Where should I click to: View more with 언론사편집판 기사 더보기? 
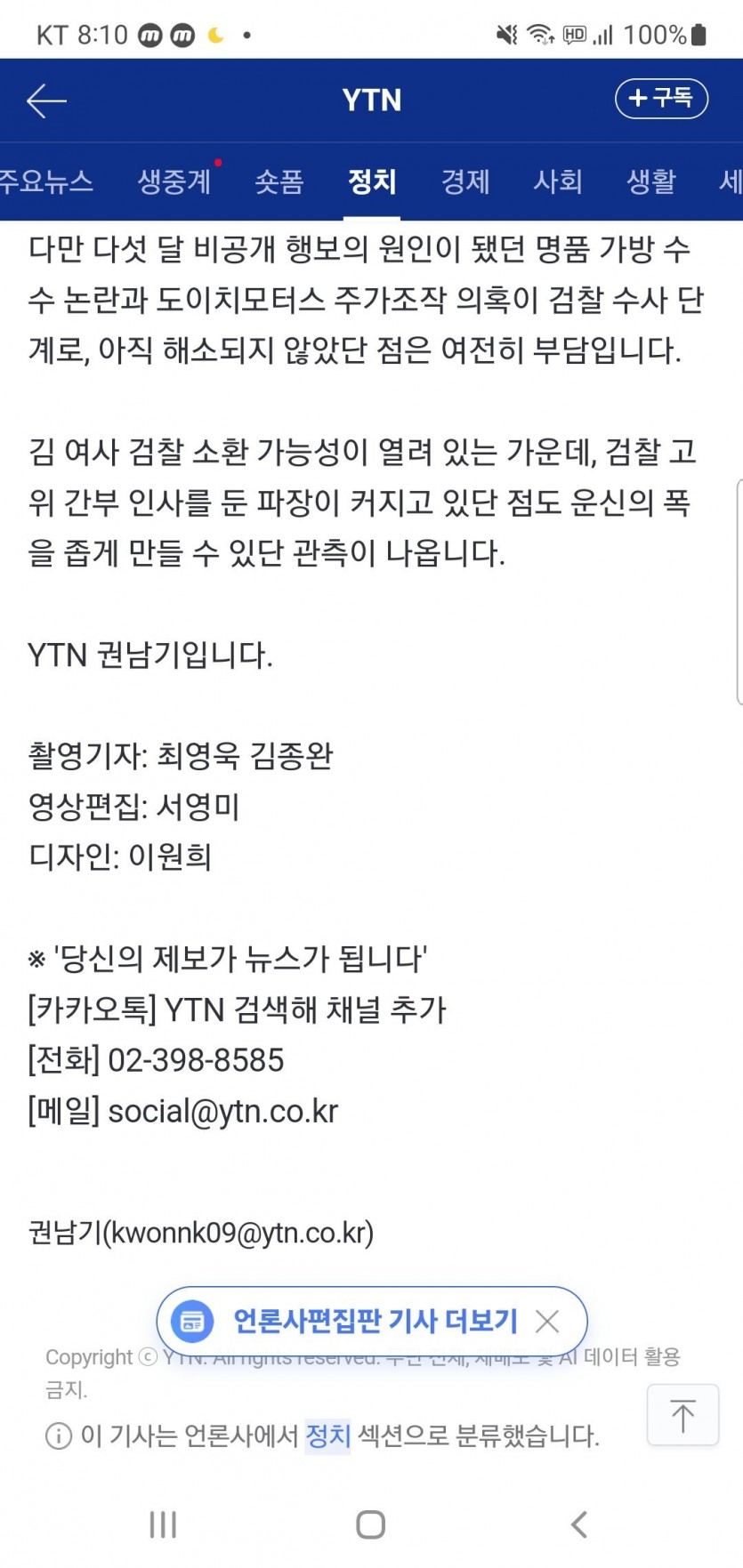click(374, 1321)
